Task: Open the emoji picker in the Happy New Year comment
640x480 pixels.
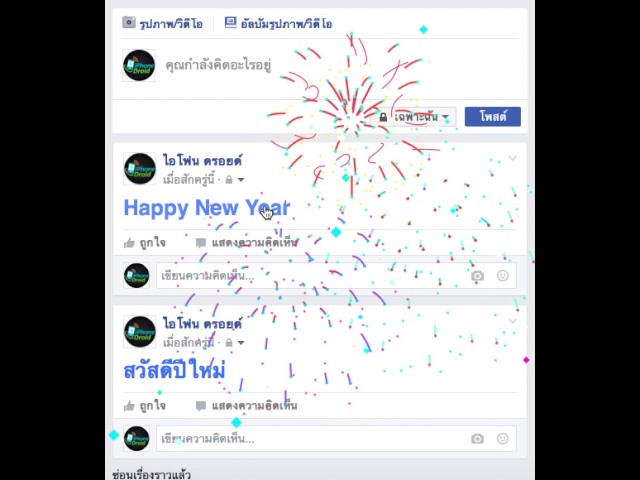Action: click(x=502, y=276)
